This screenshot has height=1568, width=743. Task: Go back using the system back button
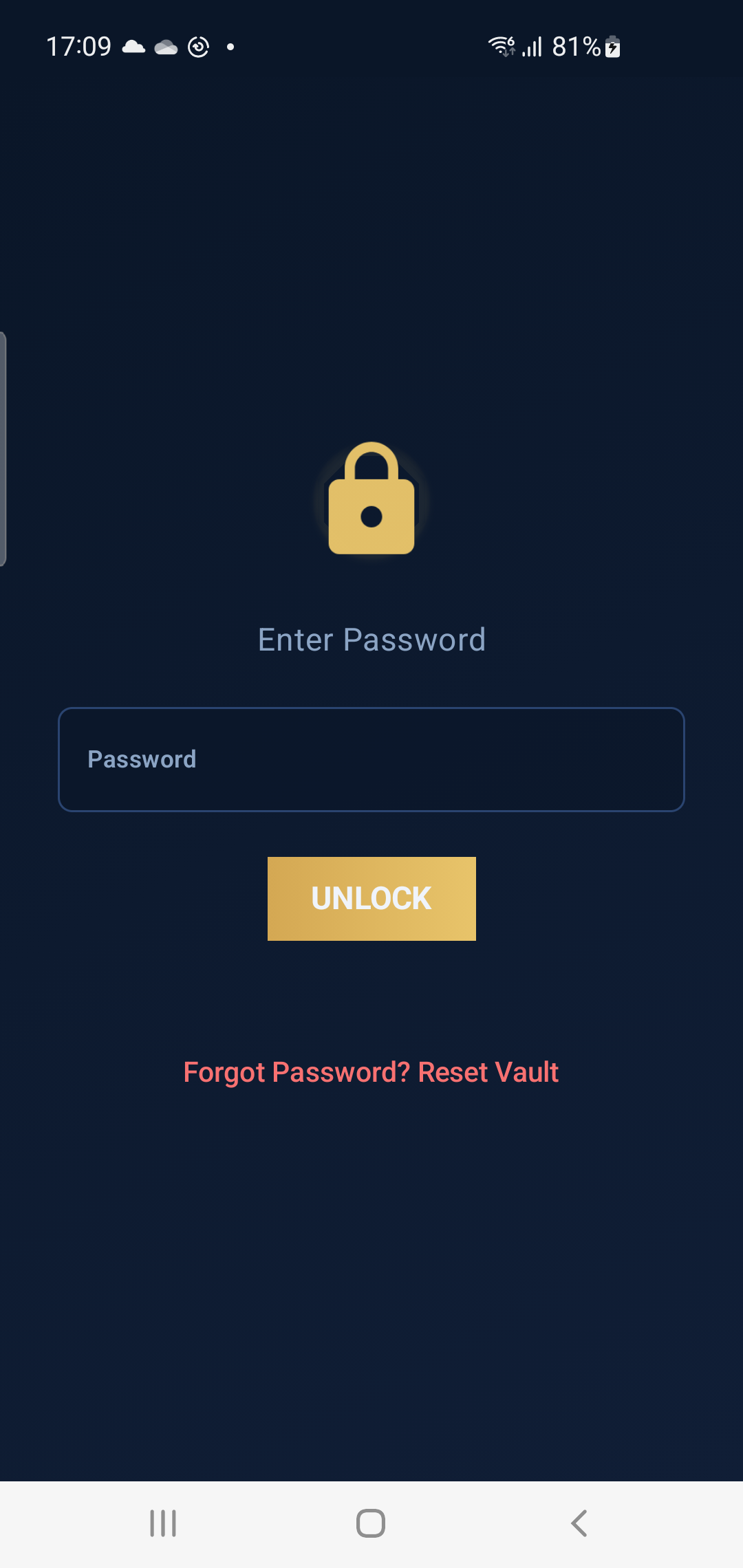coord(579,1523)
